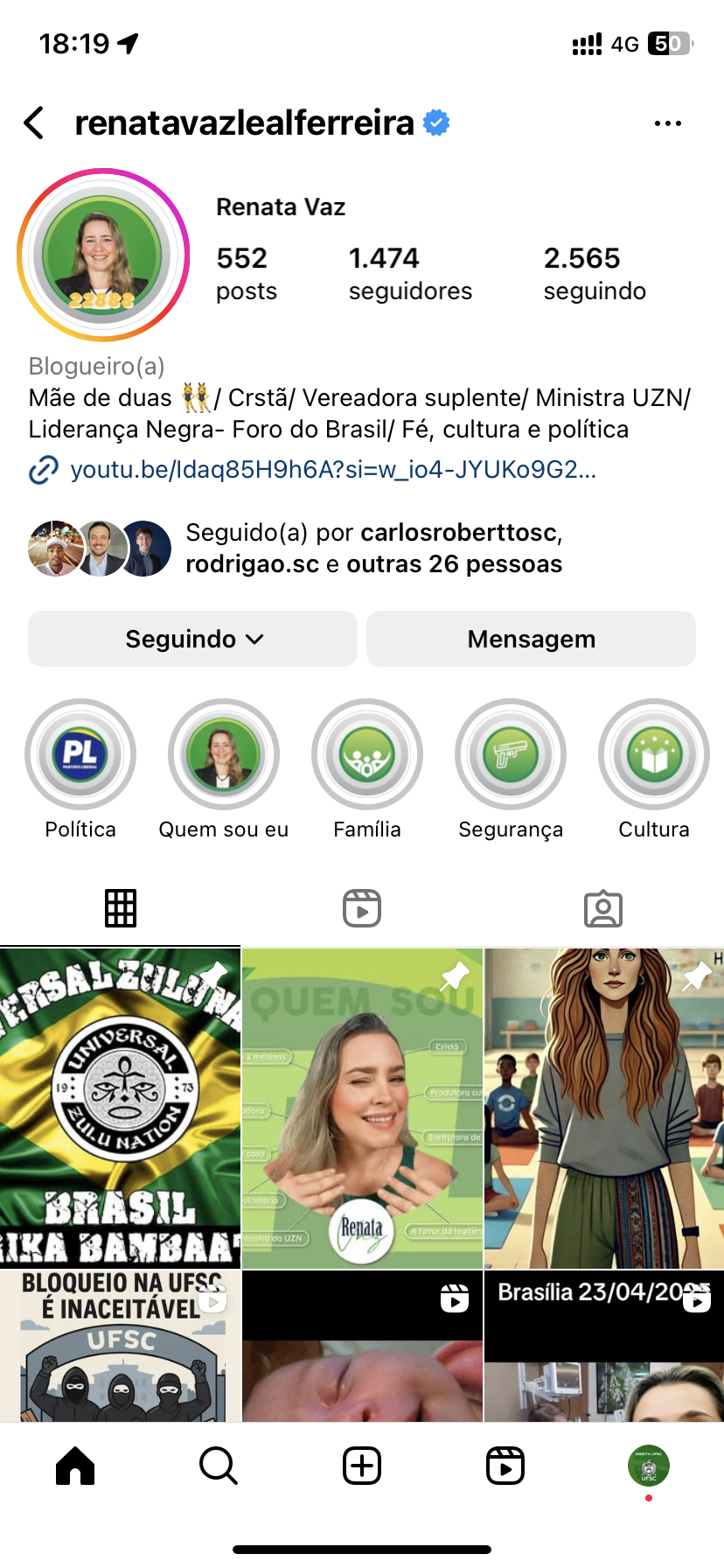Open the seguindo list

click(595, 273)
